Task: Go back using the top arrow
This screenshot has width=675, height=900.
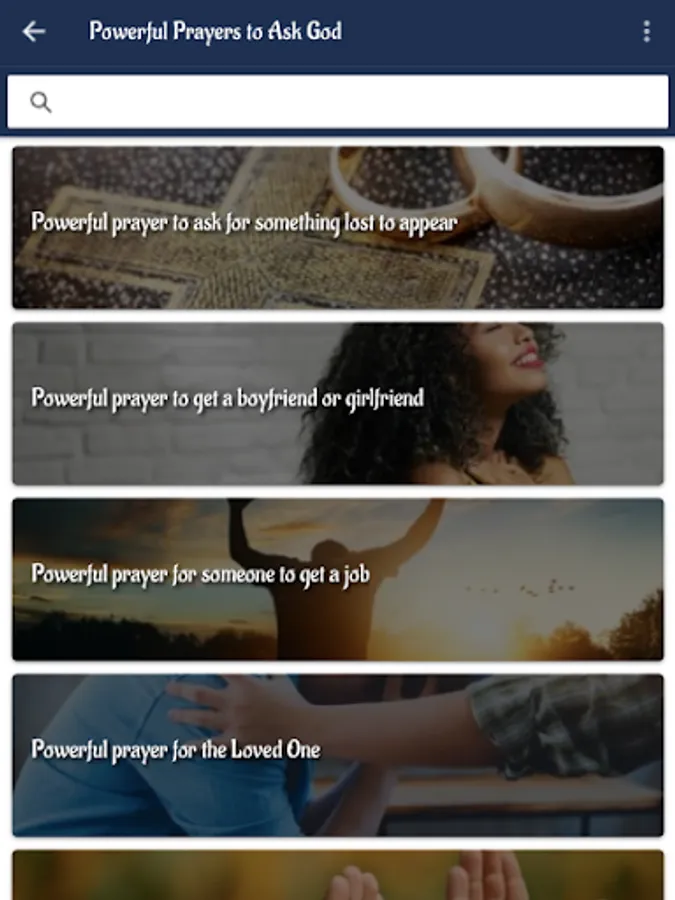Action: pyautogui.click(x=34, y=32)
